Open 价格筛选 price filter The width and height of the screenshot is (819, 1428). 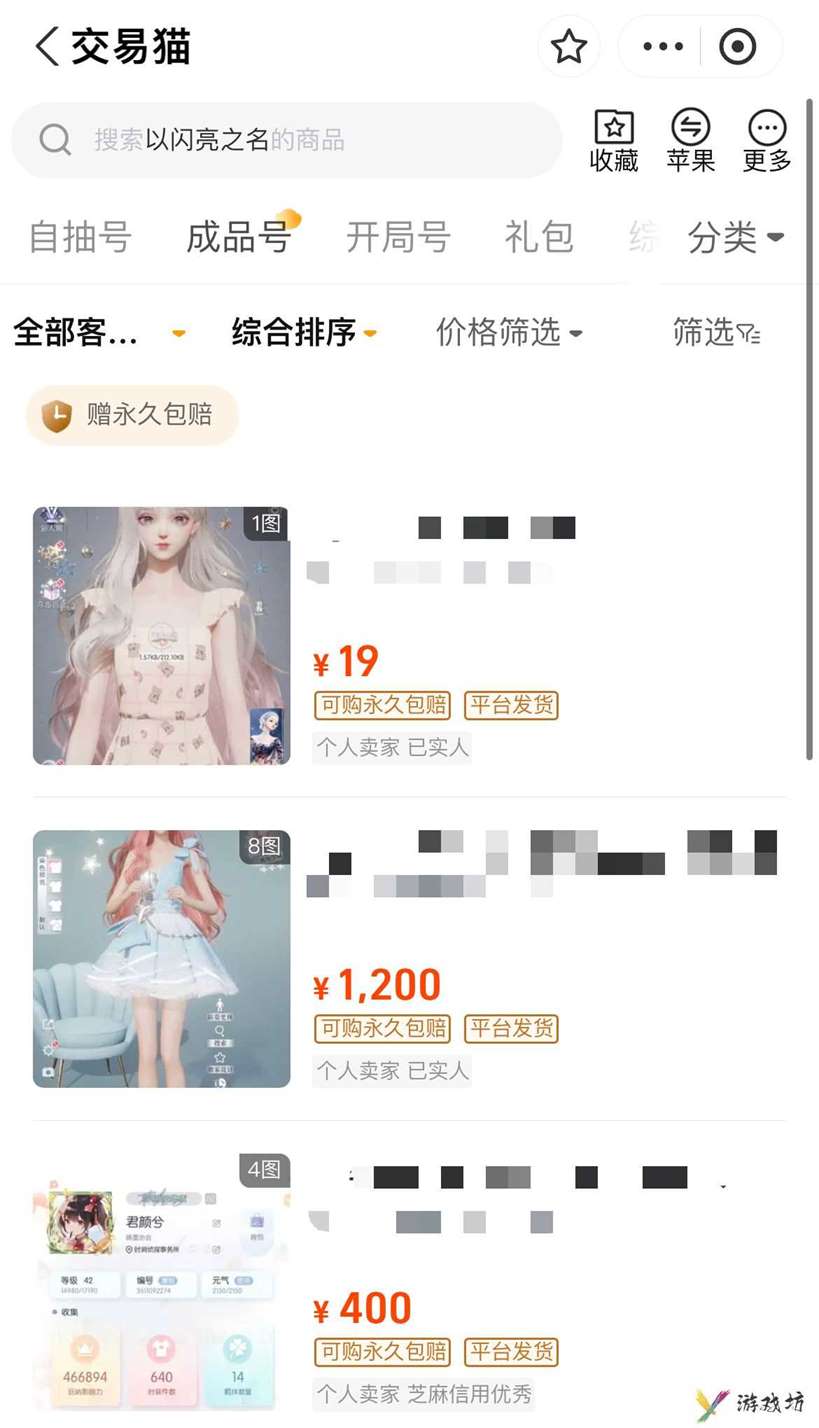(508, 332)
